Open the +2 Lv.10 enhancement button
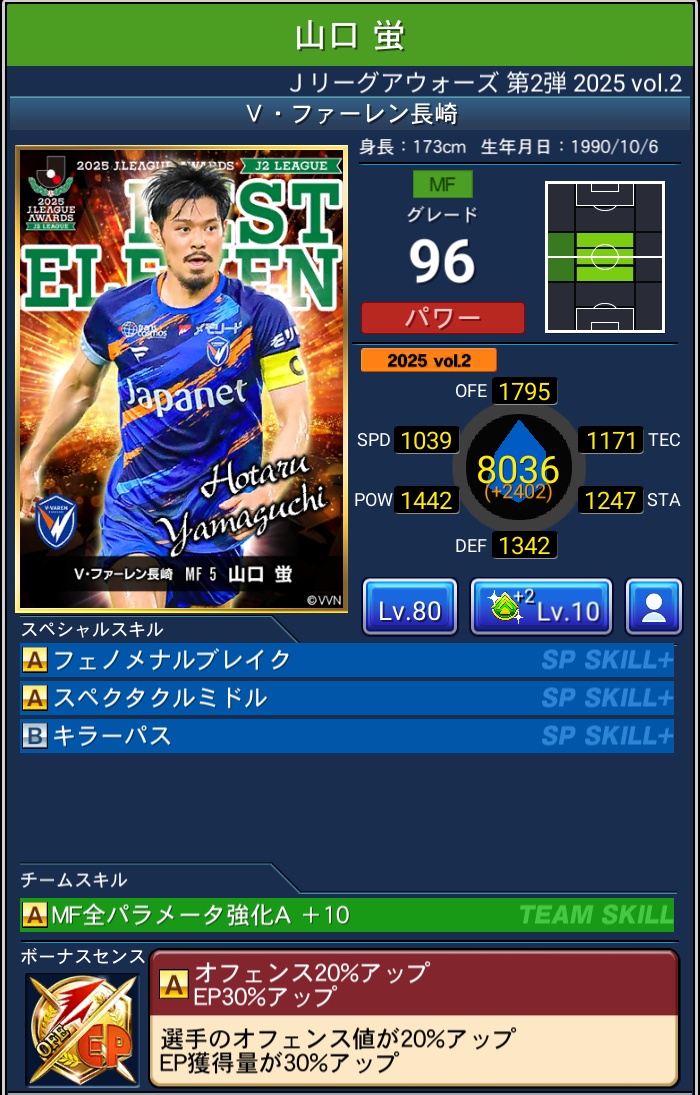This screenshot has width=700, height=1095. coord(541,607)
